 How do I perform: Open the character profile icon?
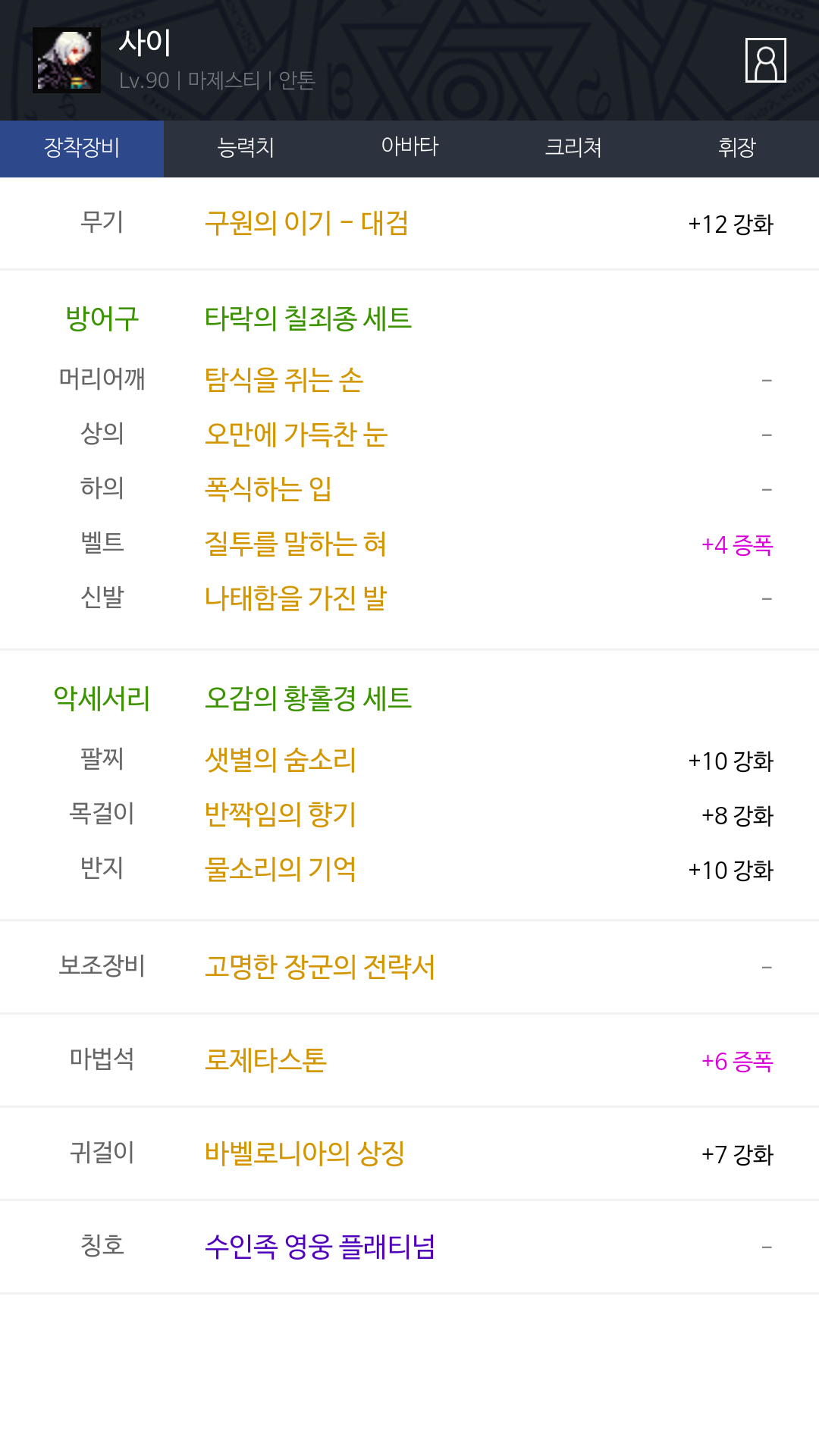(x=765, y=60)
